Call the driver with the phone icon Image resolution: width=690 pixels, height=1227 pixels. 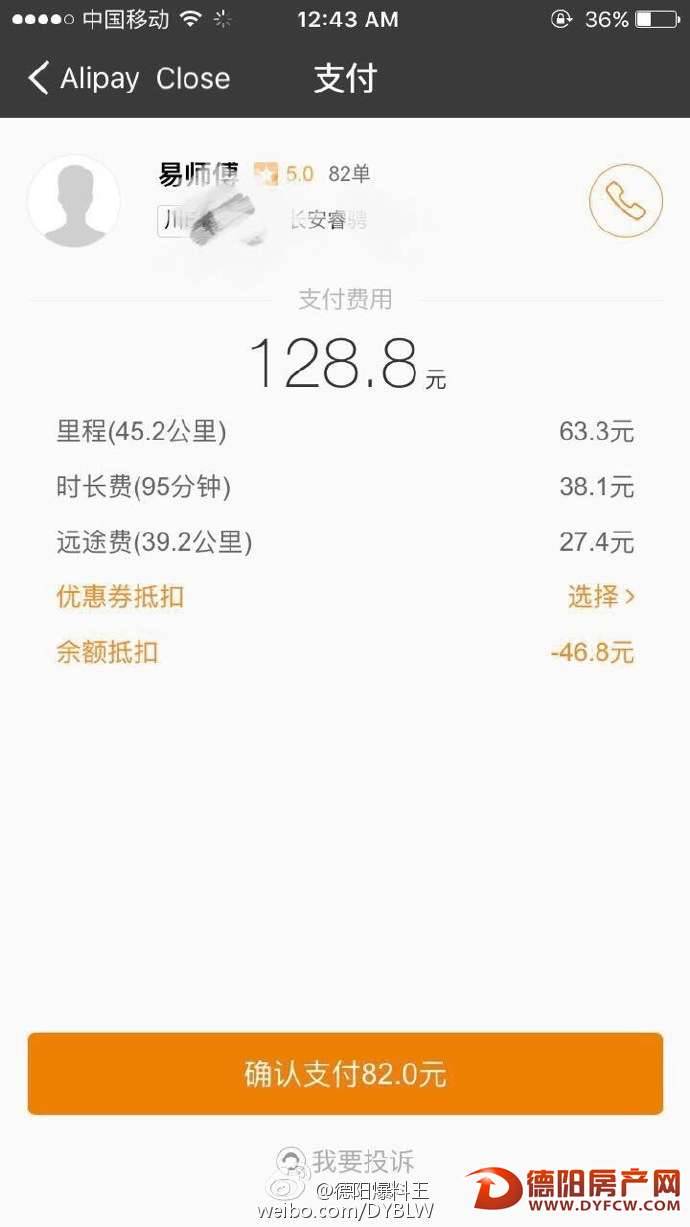point(626,201)
